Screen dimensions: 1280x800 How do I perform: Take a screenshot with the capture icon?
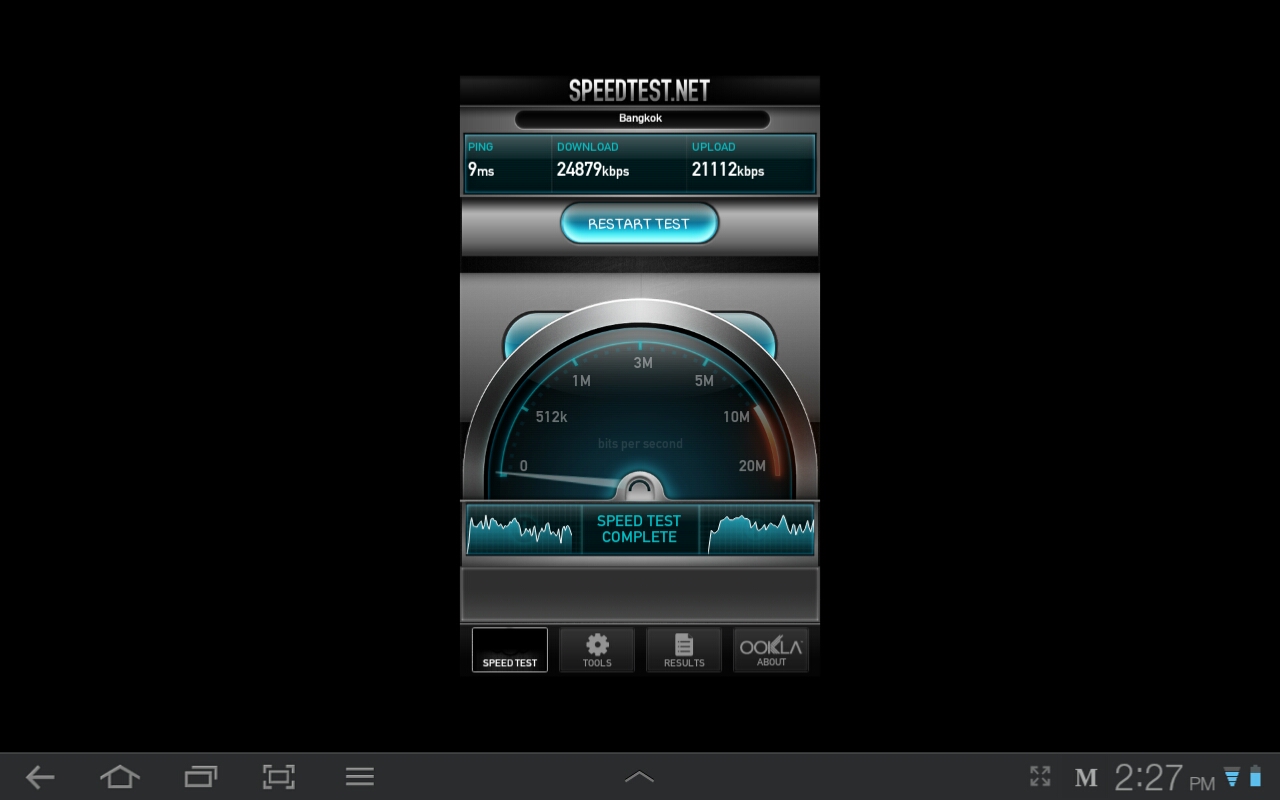(278, 777)
